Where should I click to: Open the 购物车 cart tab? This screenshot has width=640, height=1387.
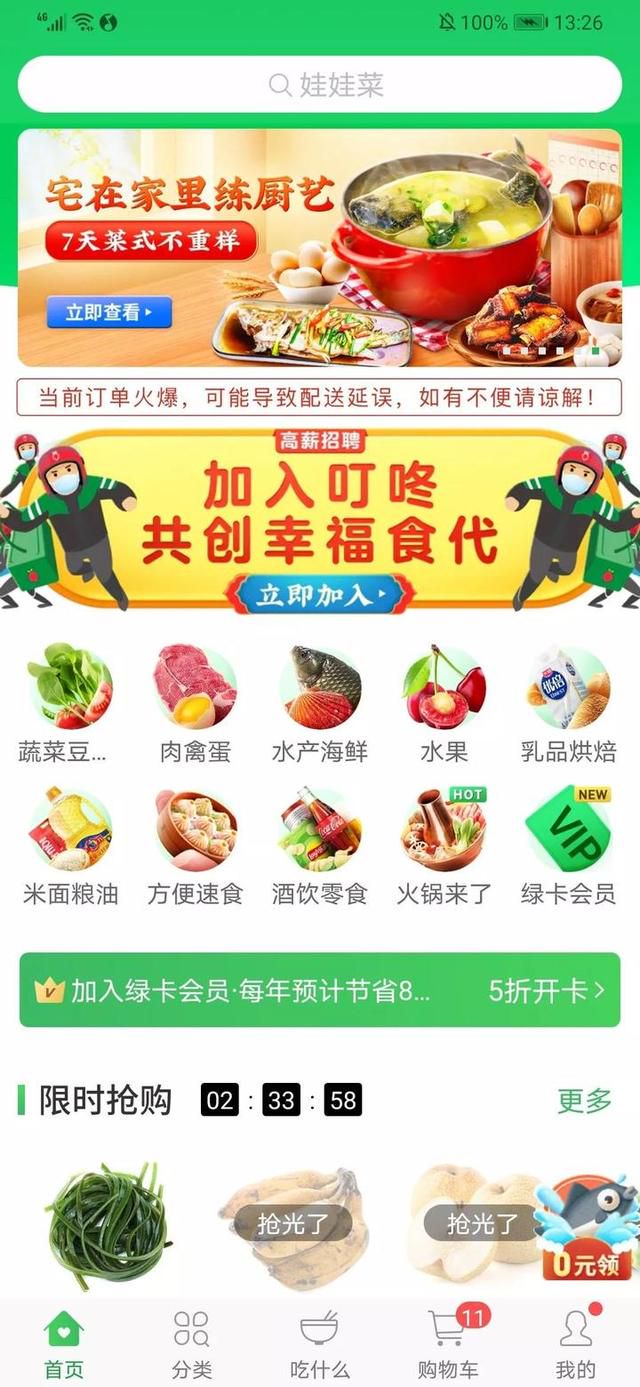(448, 1345)
